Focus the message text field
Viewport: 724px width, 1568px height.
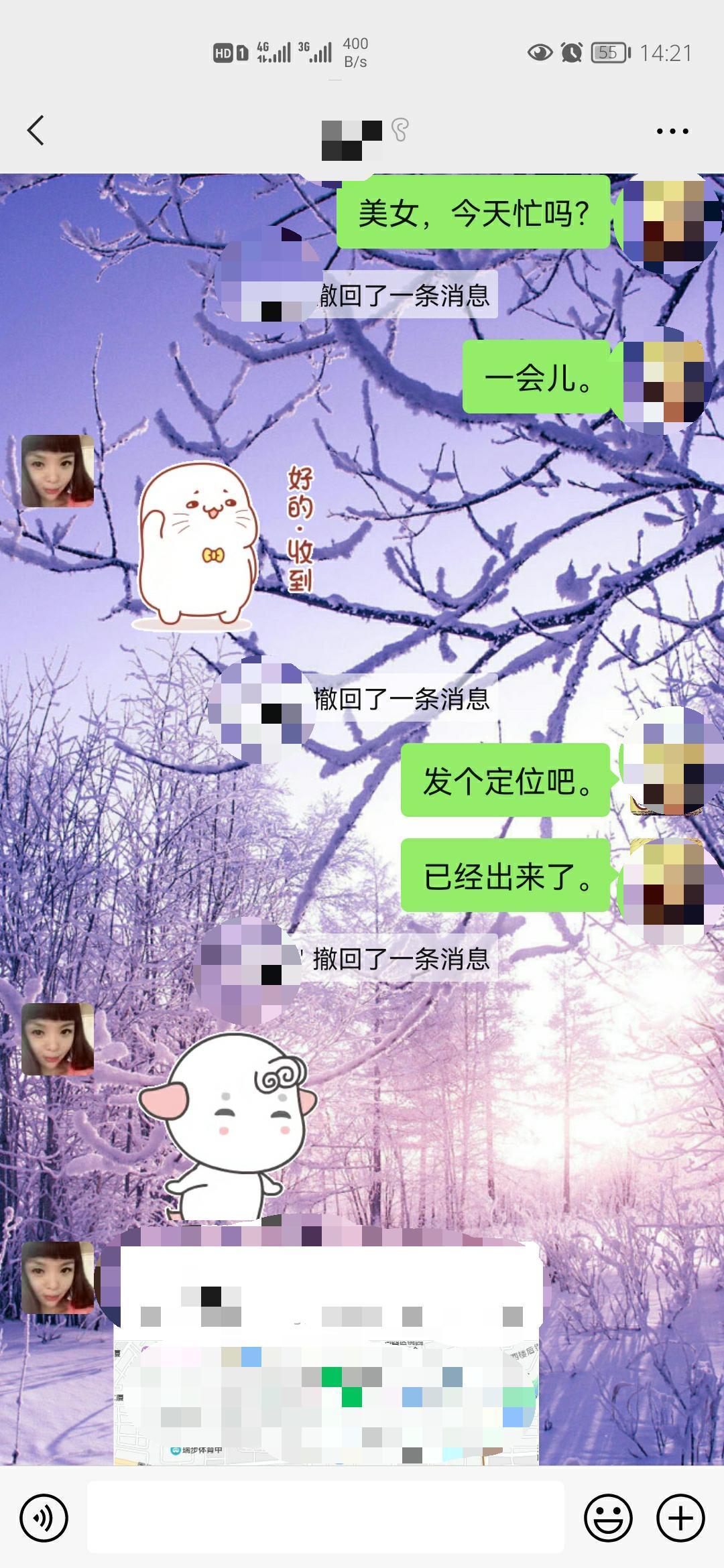click(x=326, y=1518)
